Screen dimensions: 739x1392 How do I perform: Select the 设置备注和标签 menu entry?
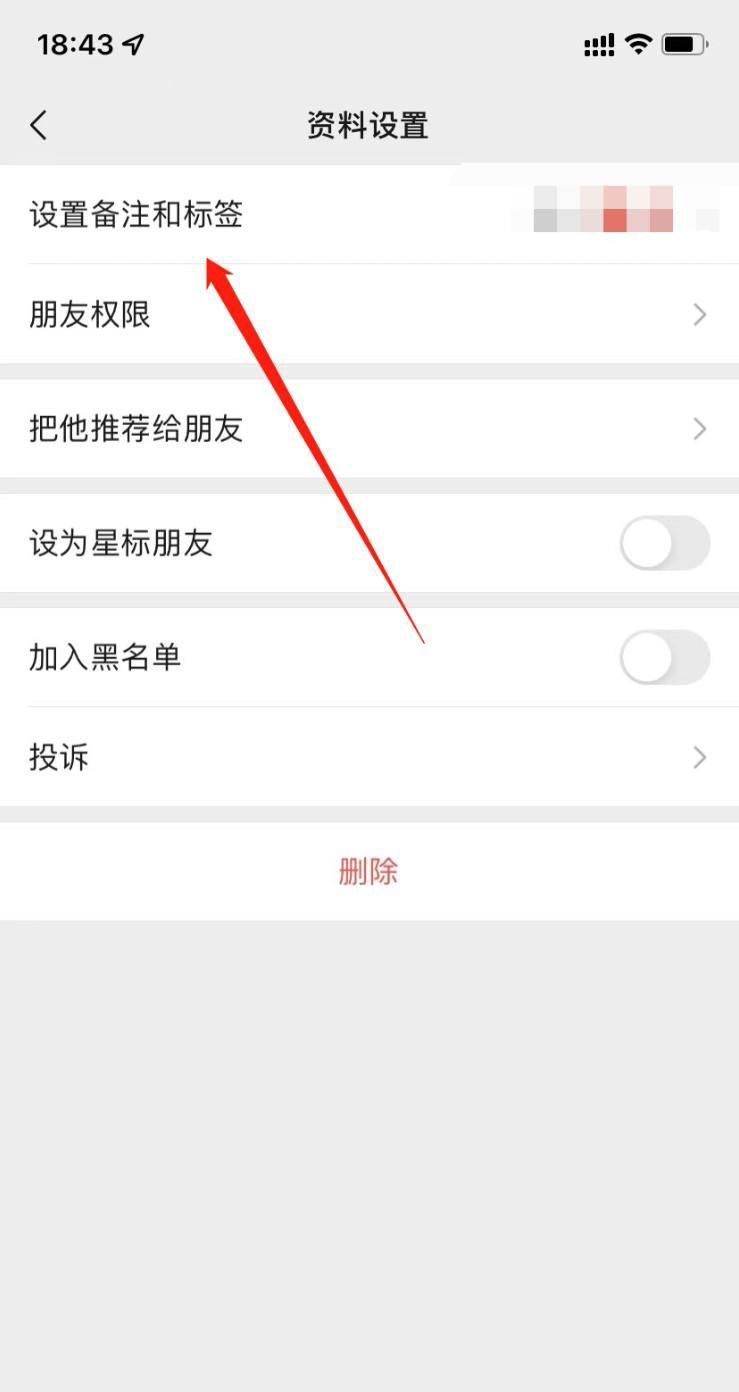click(135, 214)
